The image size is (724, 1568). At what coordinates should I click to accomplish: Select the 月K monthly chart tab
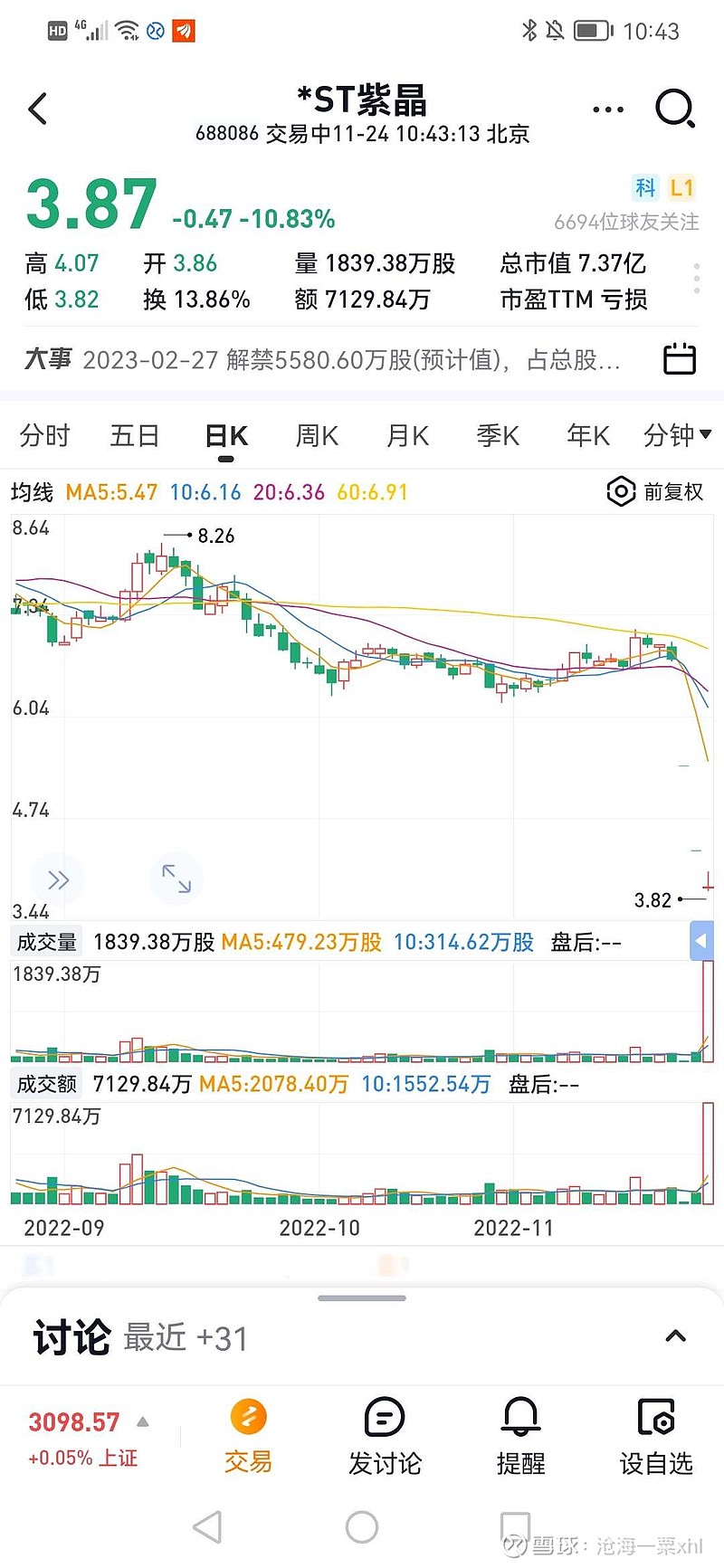click(407, 436)
